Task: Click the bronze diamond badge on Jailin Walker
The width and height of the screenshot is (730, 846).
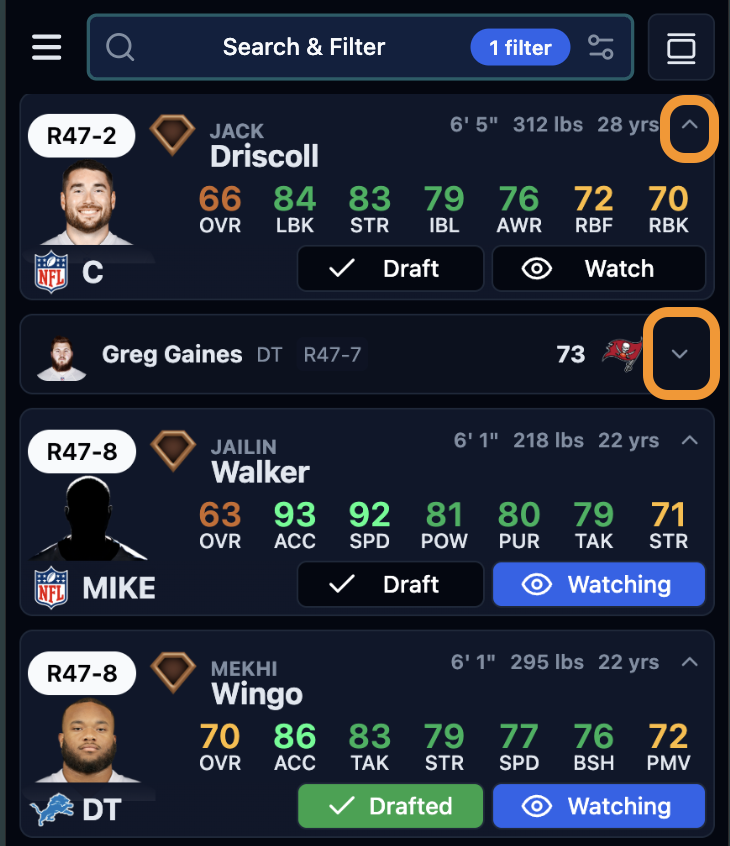Action: coord(173,450)
